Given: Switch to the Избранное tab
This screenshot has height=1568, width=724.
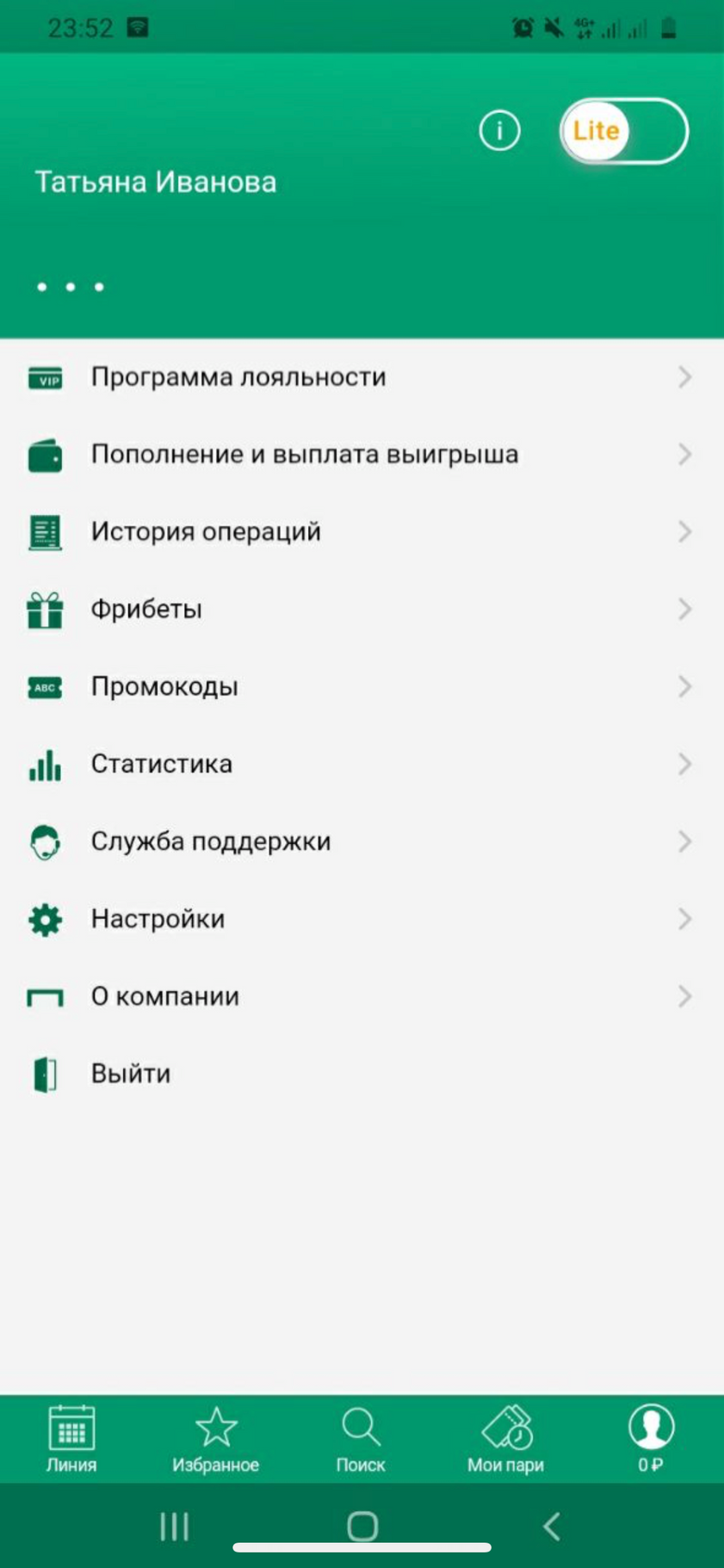Looking at the screenshot, I should 215,1439.
